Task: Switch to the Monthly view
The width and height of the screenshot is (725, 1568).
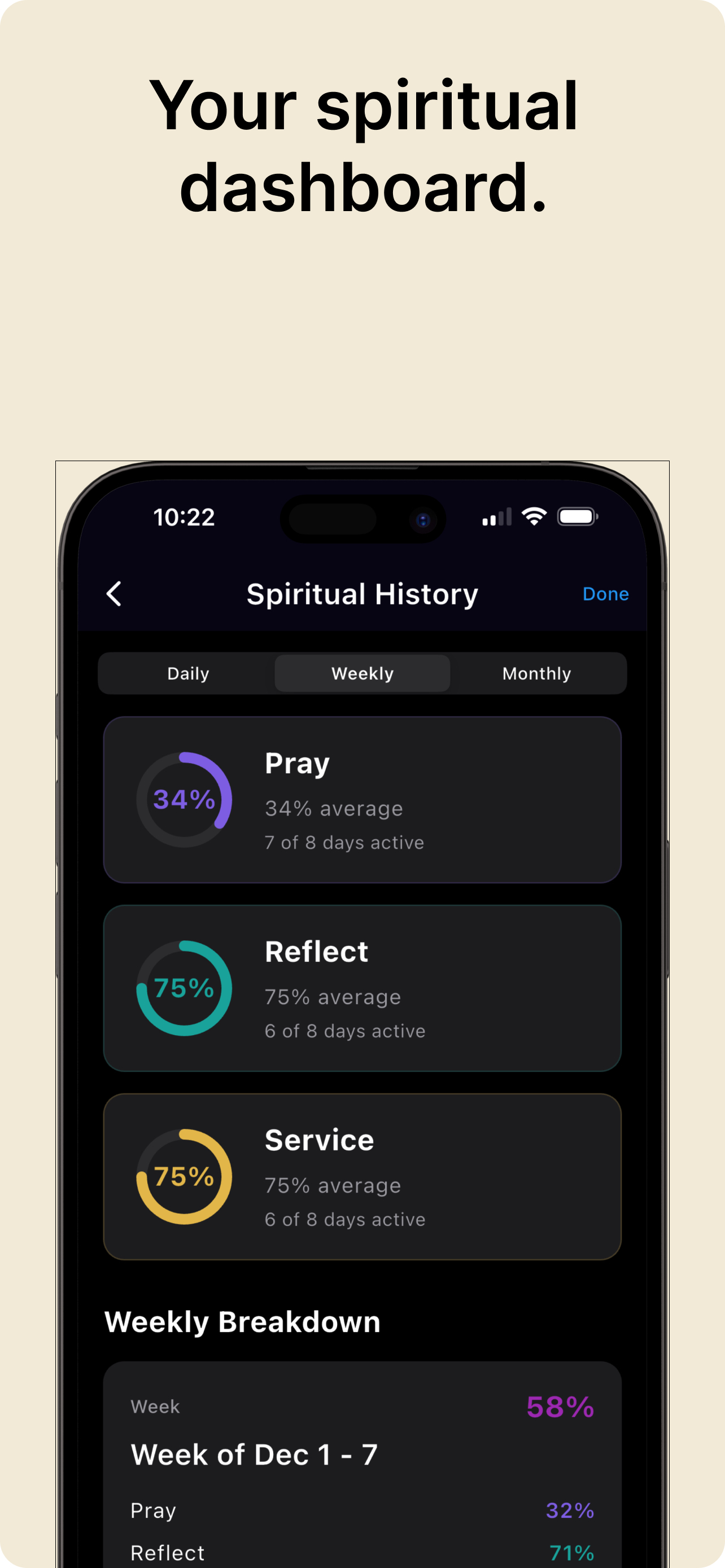Action: 536,673
